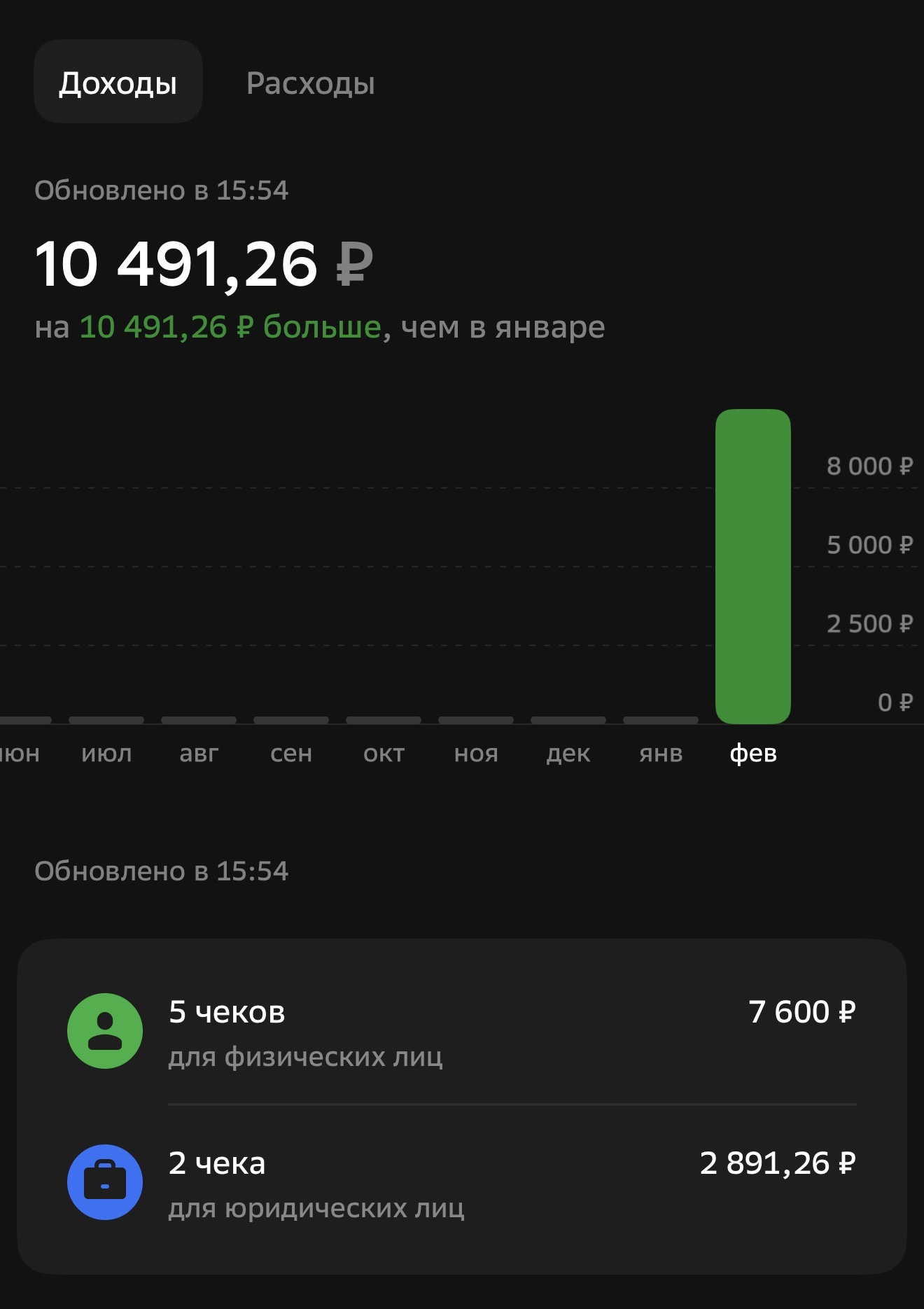This screenshot has width=924, height=1309.
Task: Switch to the Расходы tab
Action: [310, 83]
